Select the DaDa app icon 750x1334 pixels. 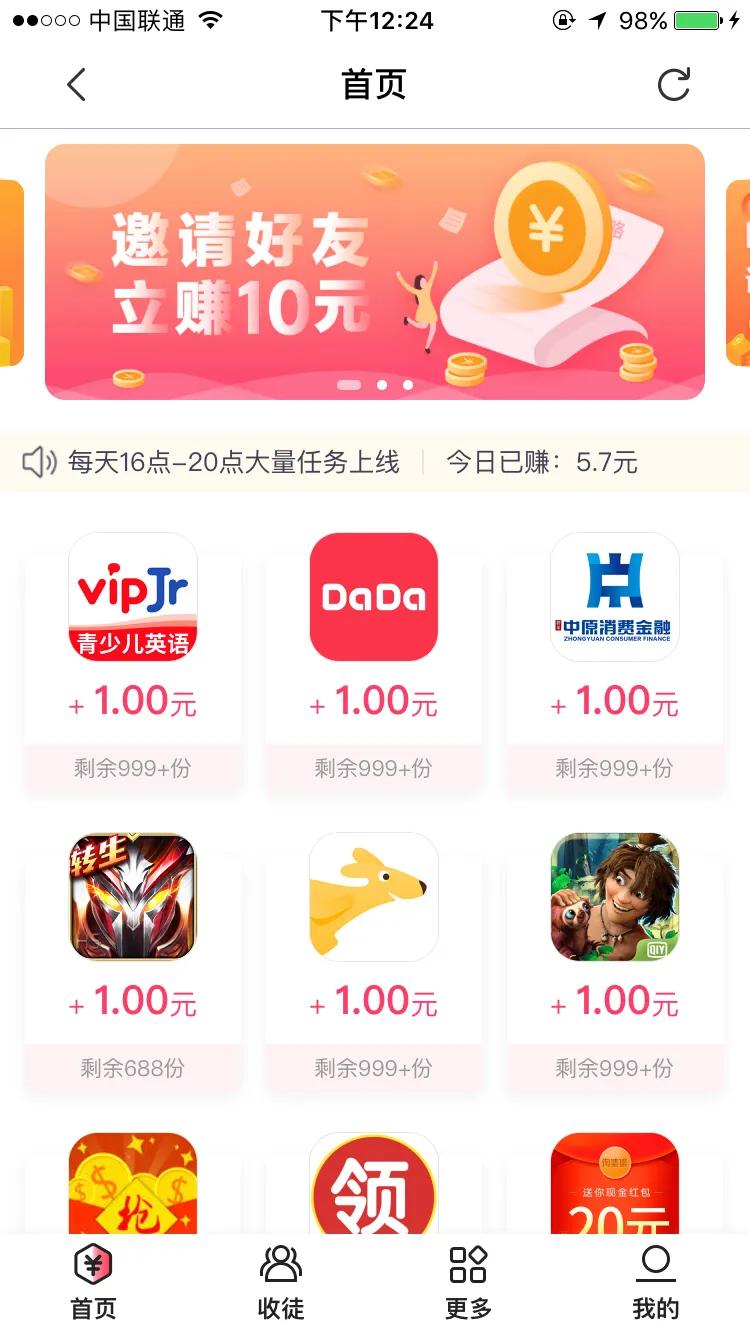coord(373,597)
